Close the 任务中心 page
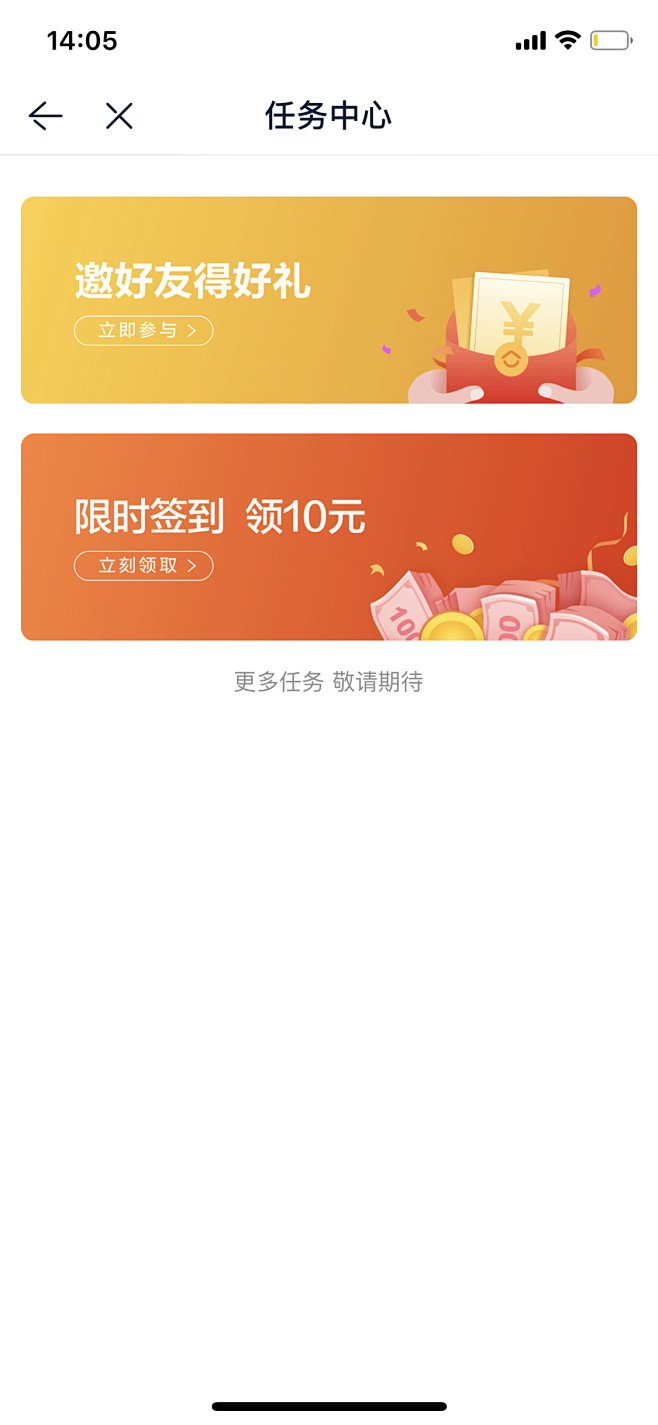This screenshot has height=1425, width=658. point(119,117)
